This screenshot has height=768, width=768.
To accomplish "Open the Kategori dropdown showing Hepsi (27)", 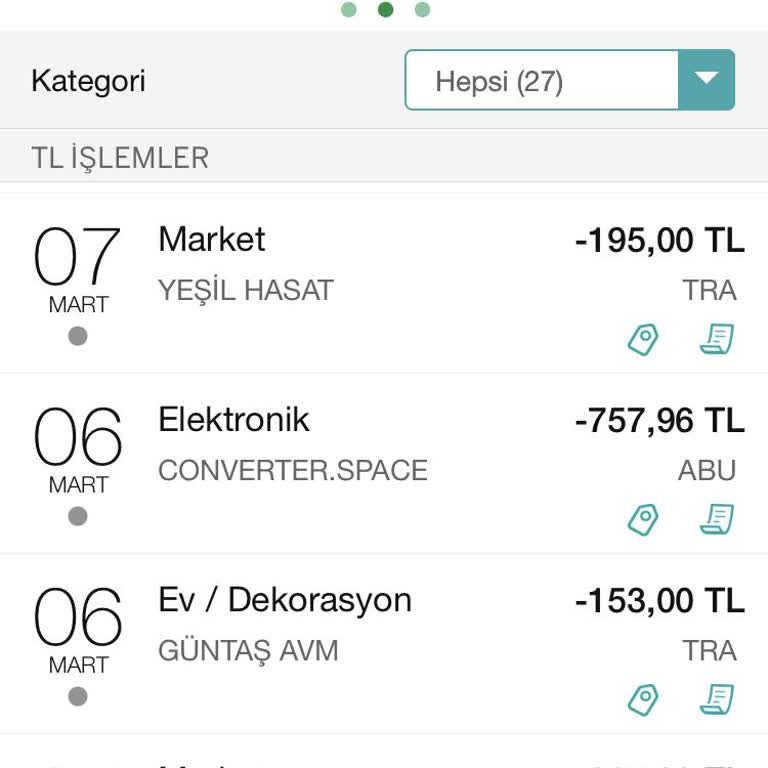I will pyautogui.click(x=569, y=80).
